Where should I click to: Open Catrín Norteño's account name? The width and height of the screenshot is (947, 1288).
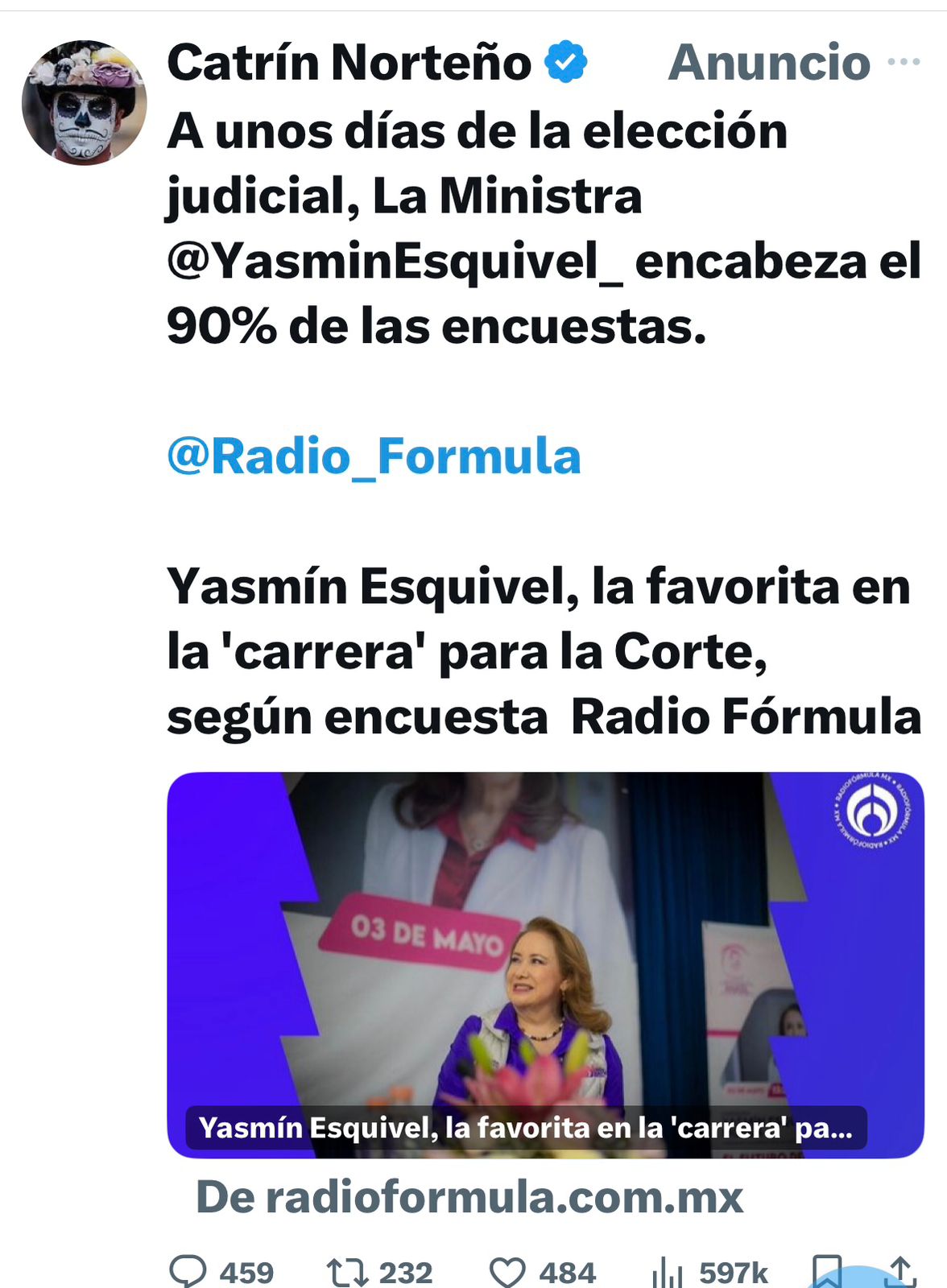click(349, 62)
